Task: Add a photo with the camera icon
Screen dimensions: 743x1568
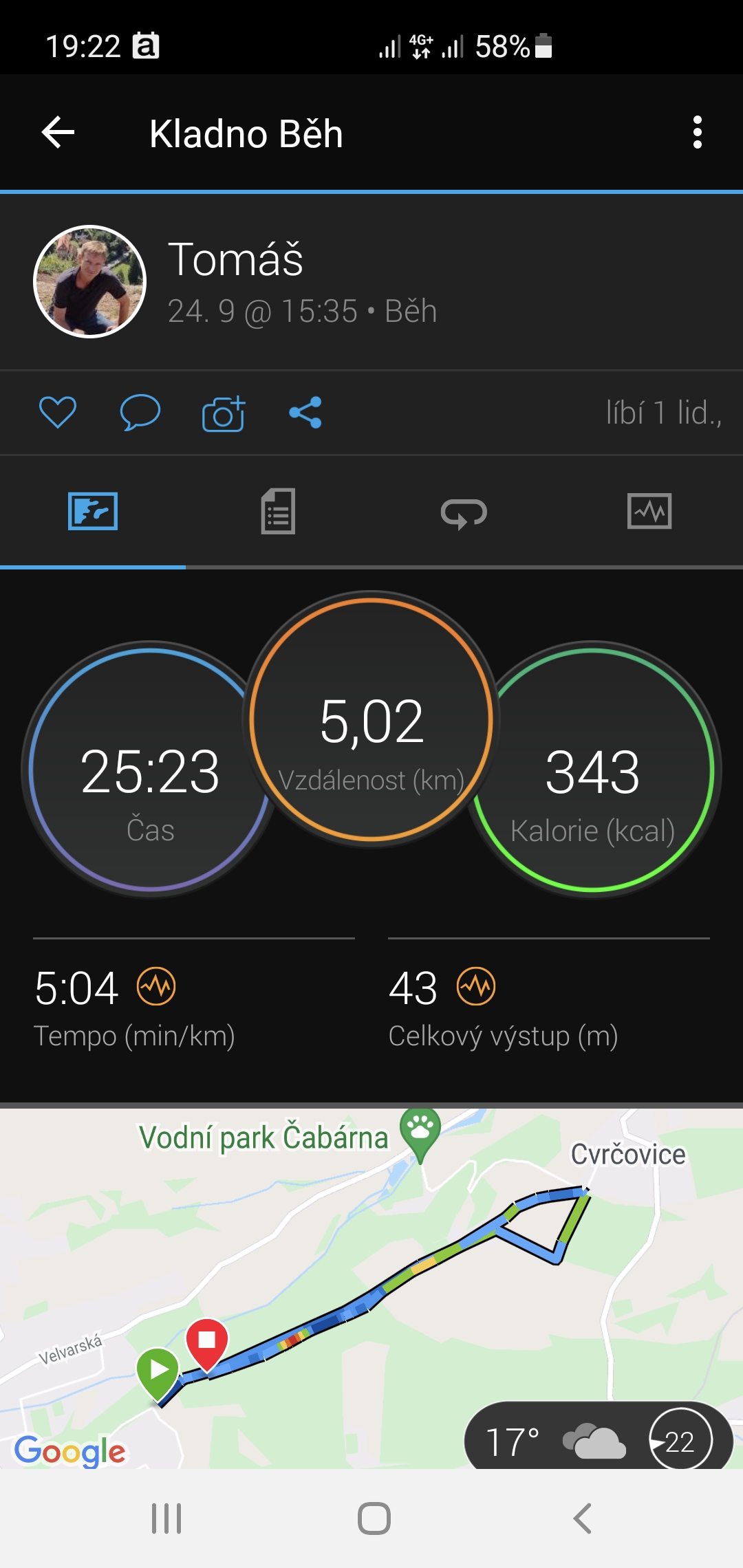Action: tap(224, 413)
